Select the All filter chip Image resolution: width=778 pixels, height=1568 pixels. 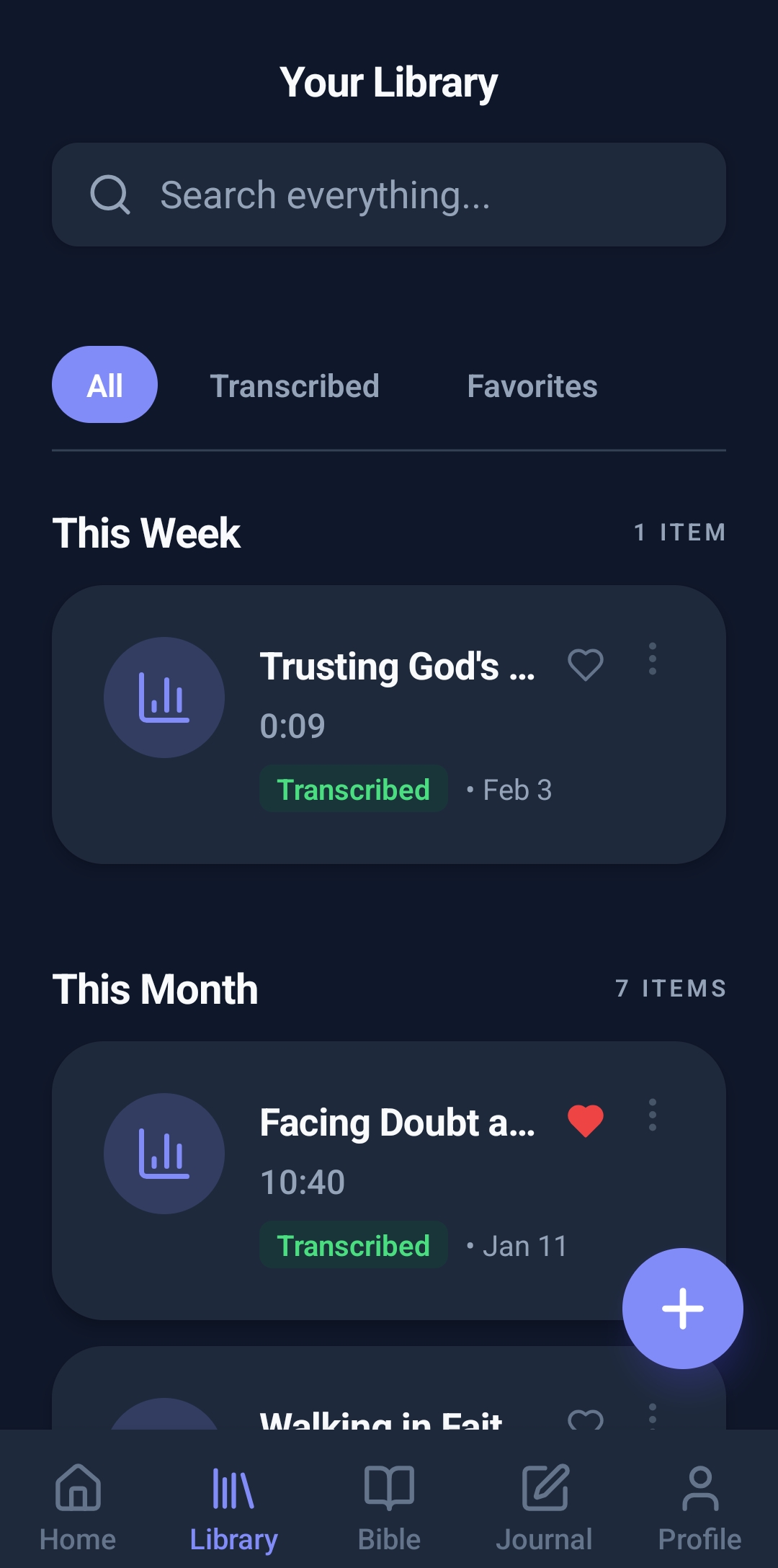click(104, 385)
